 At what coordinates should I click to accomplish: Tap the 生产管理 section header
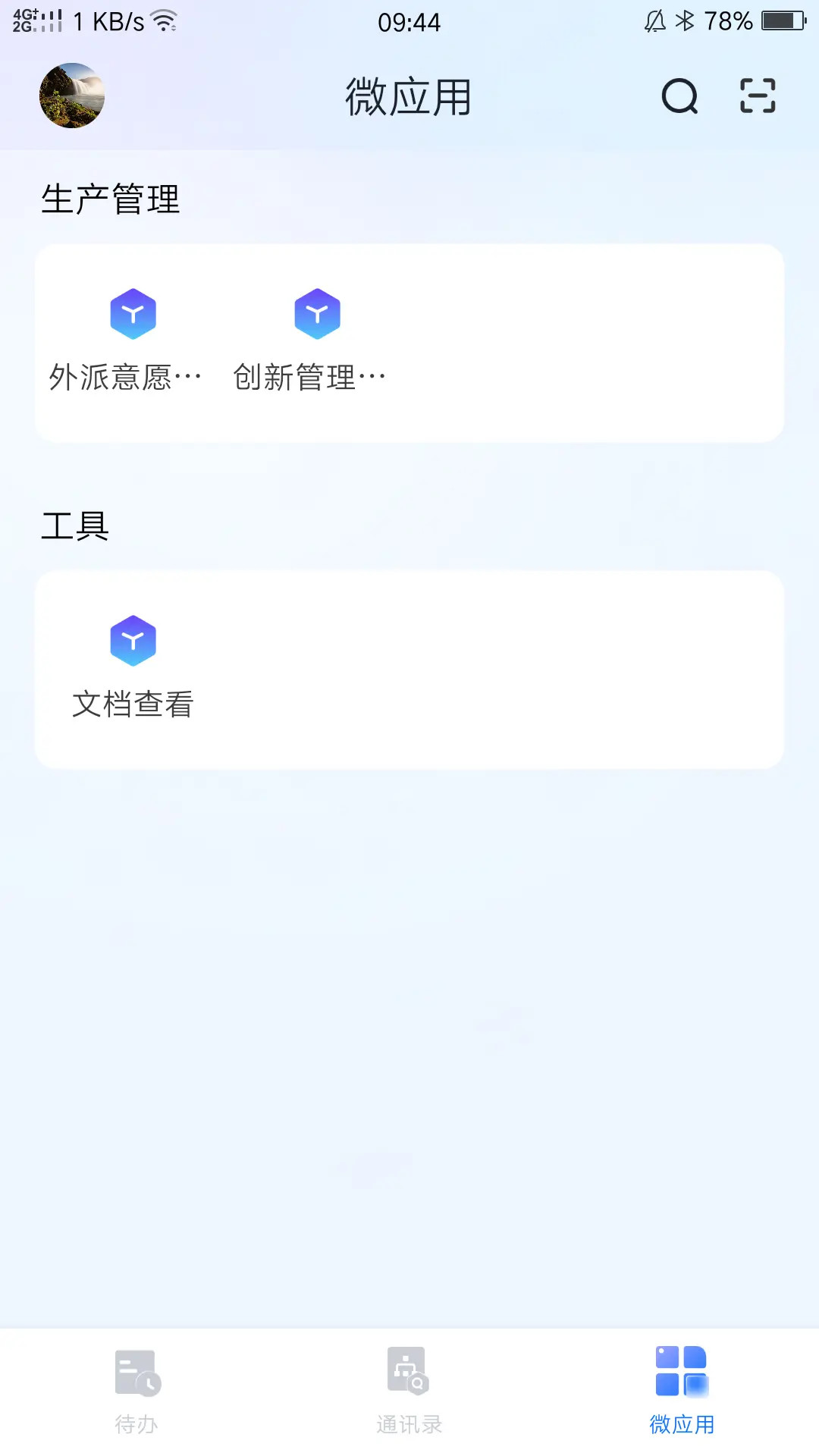111,200
